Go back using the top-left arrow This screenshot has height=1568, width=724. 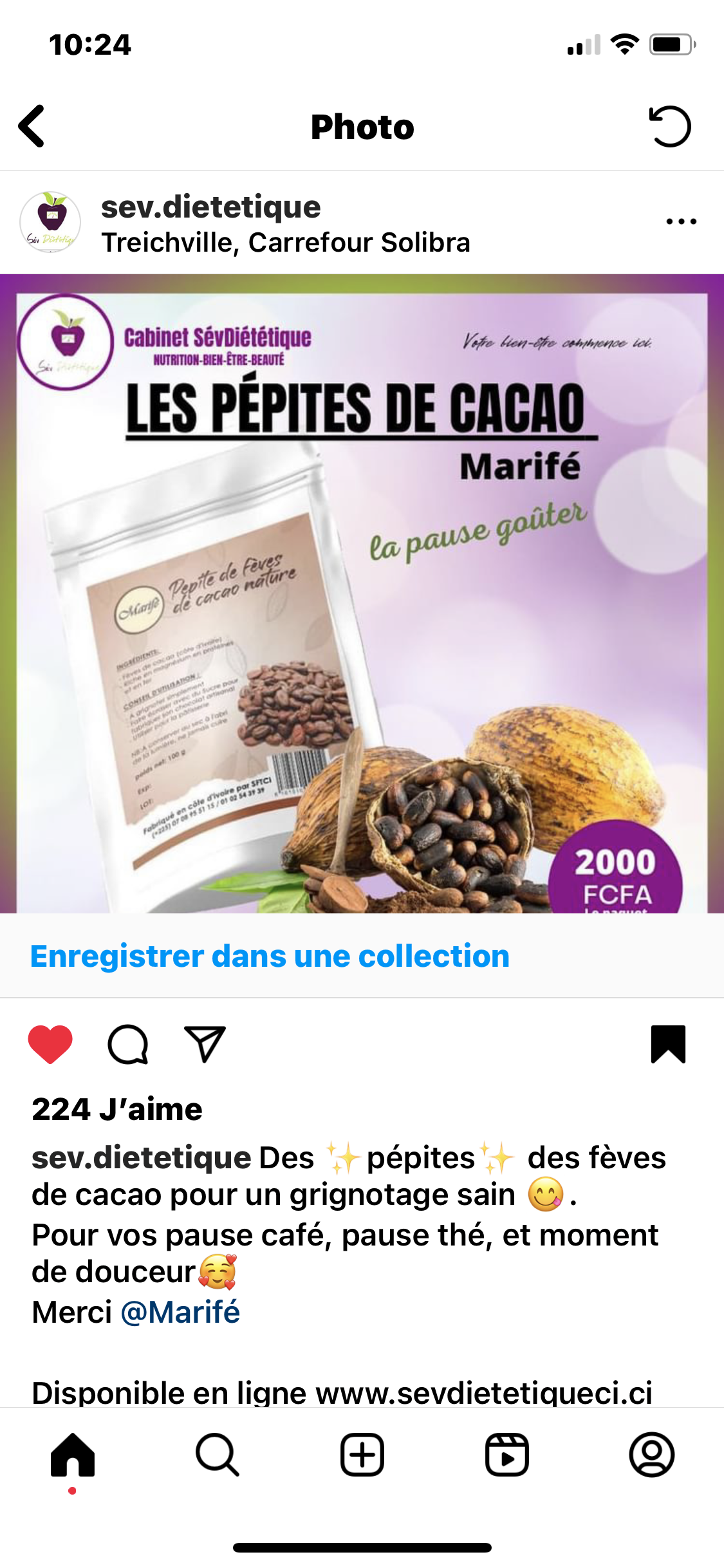click(32, 126)
